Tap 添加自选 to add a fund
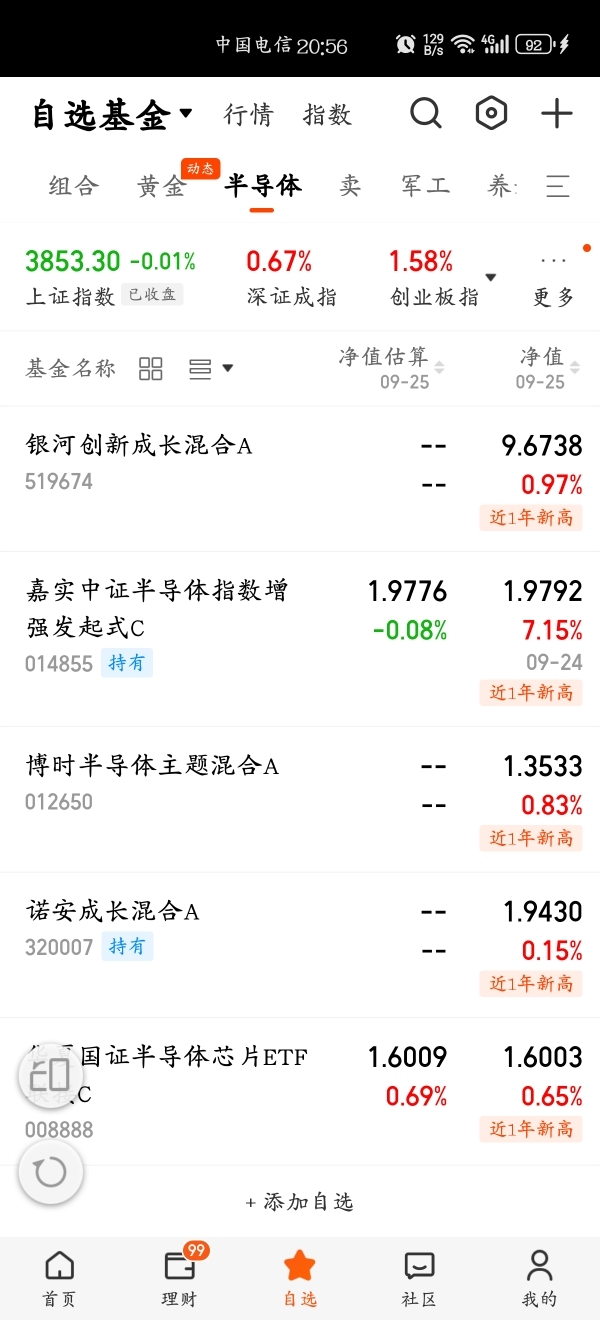The image size is (600, 1320). pyautogui.click(x=300, y=1202)
